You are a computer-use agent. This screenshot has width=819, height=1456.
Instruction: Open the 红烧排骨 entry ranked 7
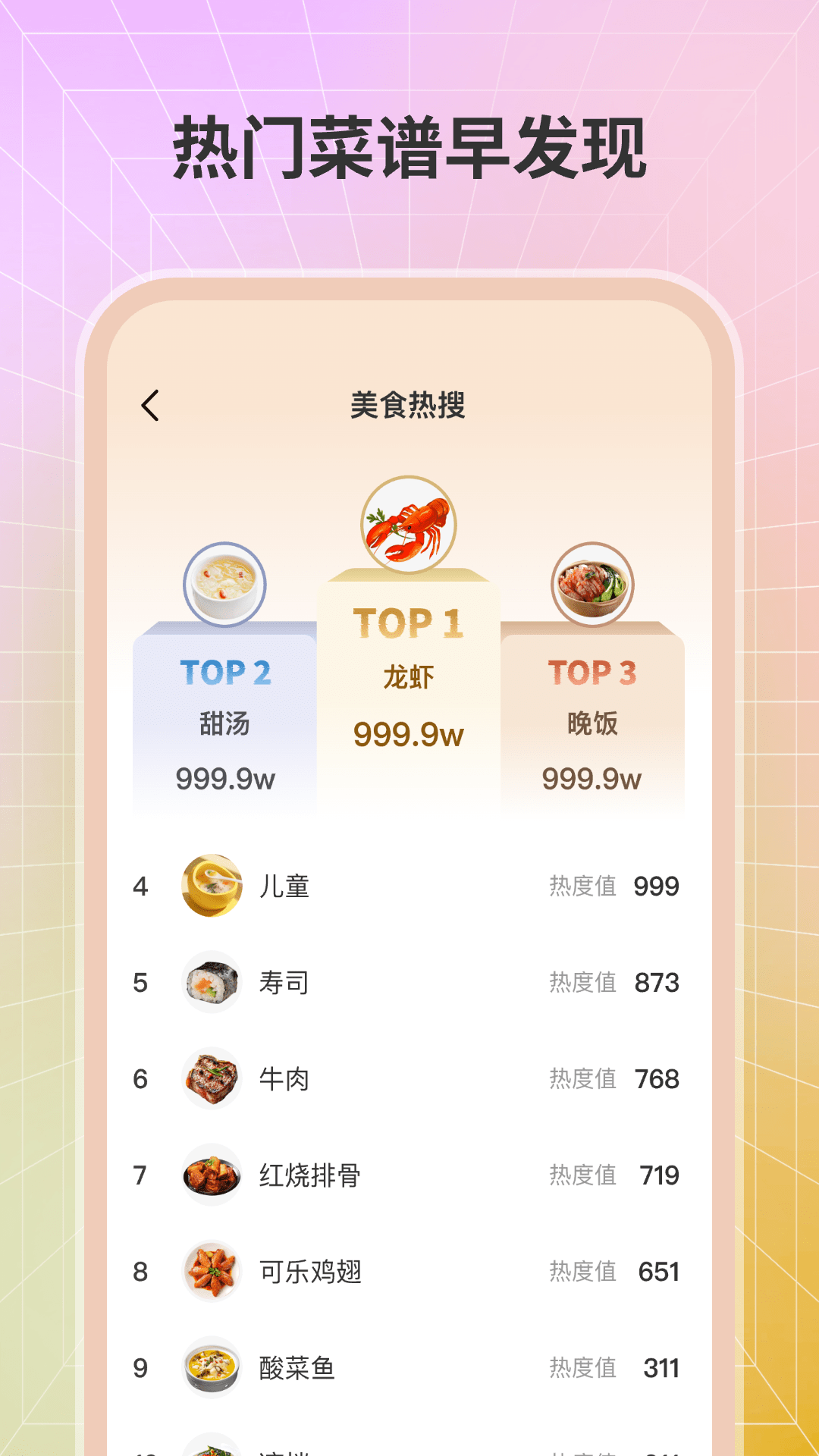click(409, 1175)
